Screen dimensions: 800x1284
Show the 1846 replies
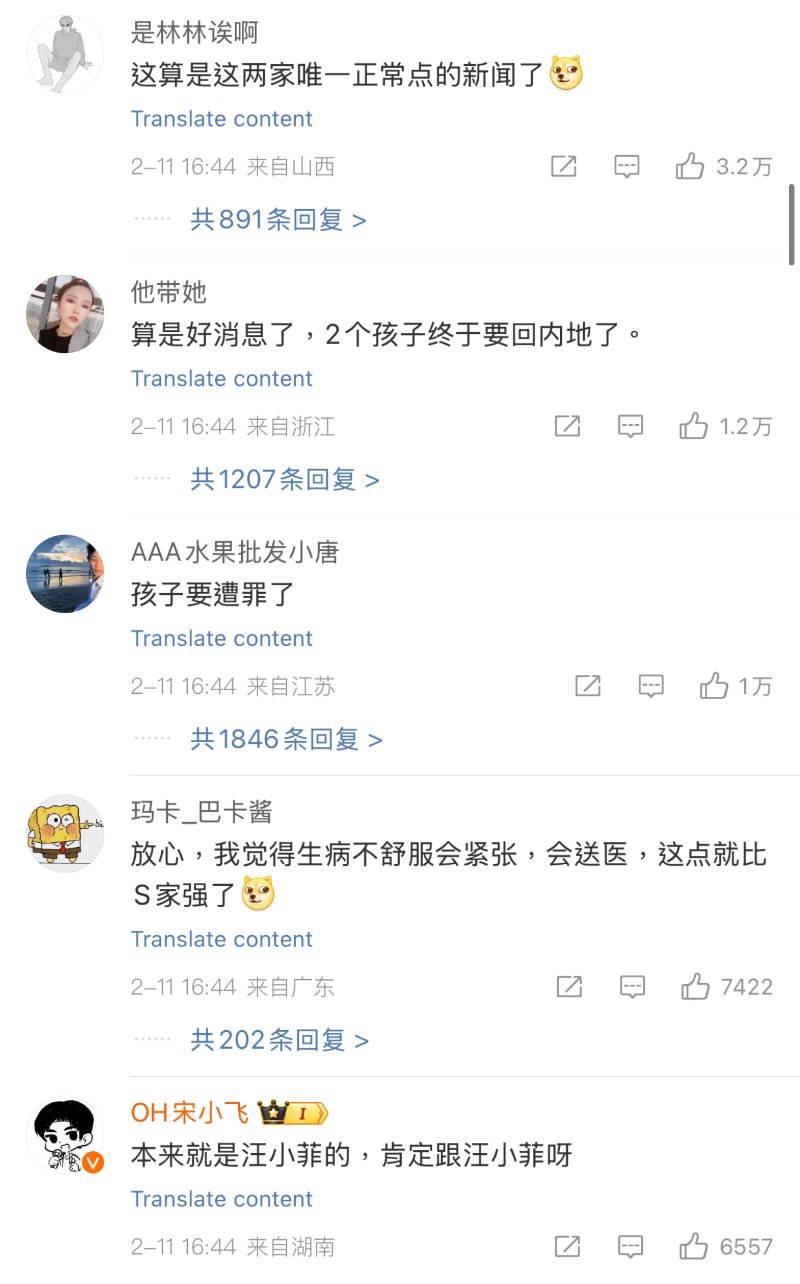pos(287,740)
